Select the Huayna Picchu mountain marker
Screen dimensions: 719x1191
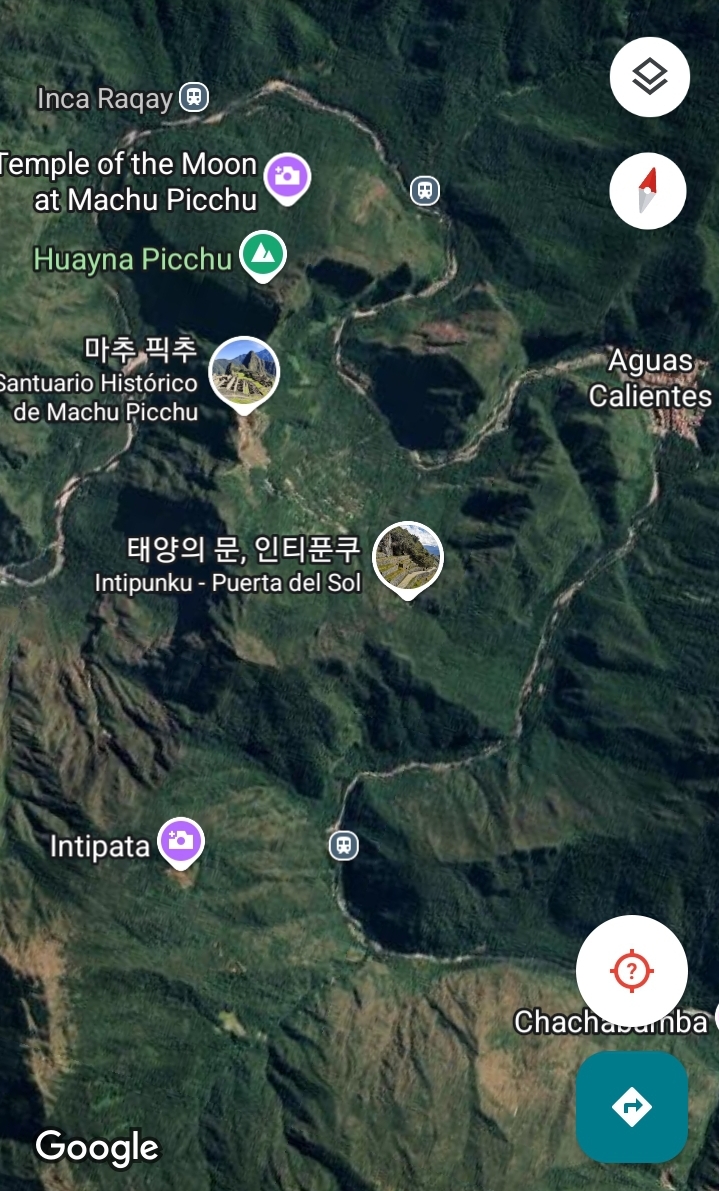pyautogui.click(x=263, y=256)
